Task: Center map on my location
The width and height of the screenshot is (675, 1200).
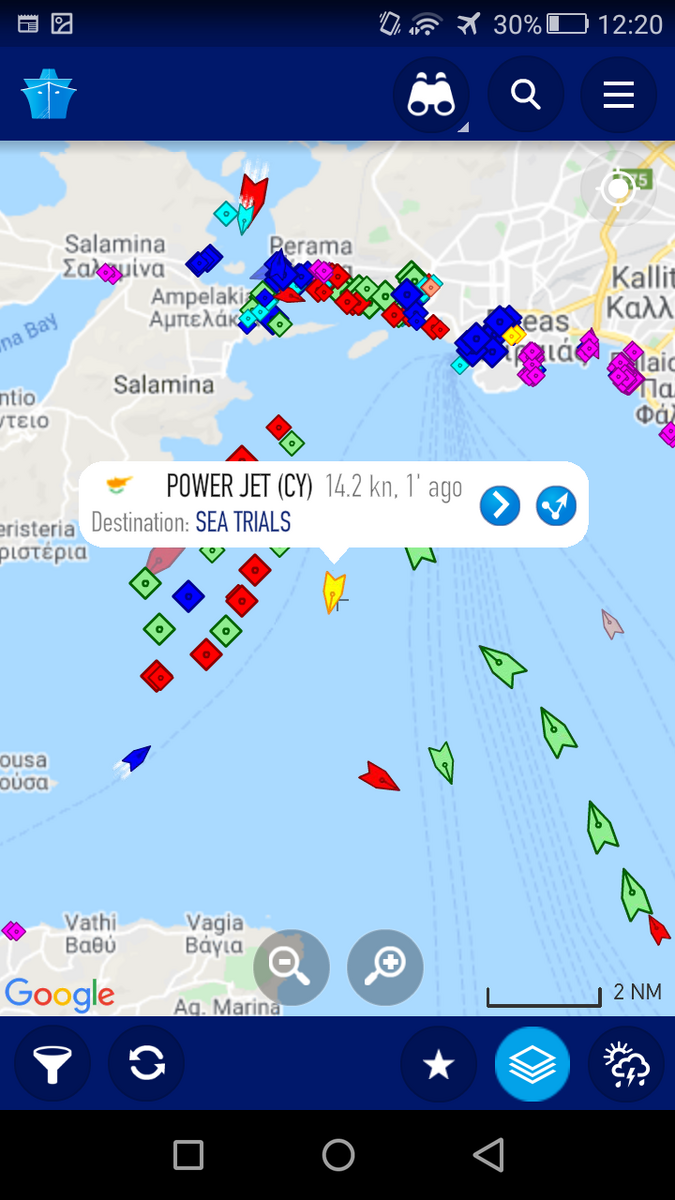Action: 618,187
